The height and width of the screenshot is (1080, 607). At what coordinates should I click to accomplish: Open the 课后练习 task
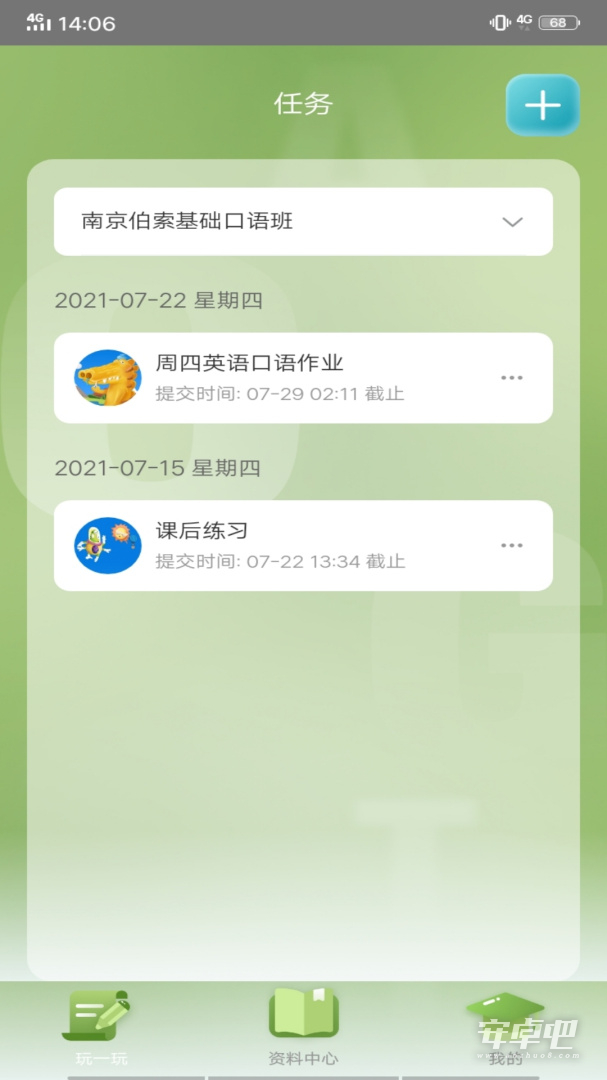point(303,546)
